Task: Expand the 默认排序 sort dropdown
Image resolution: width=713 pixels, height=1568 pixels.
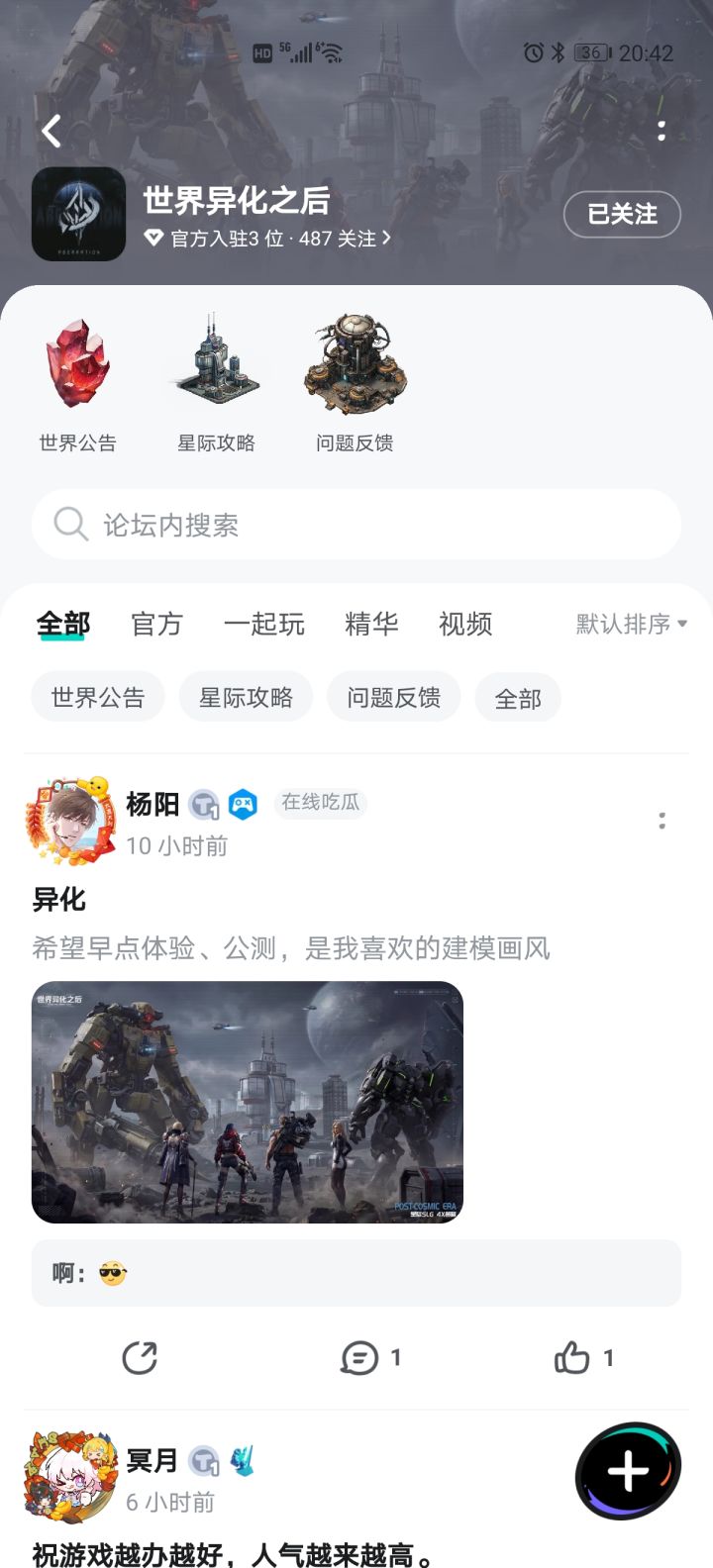Action: (632, 624)
